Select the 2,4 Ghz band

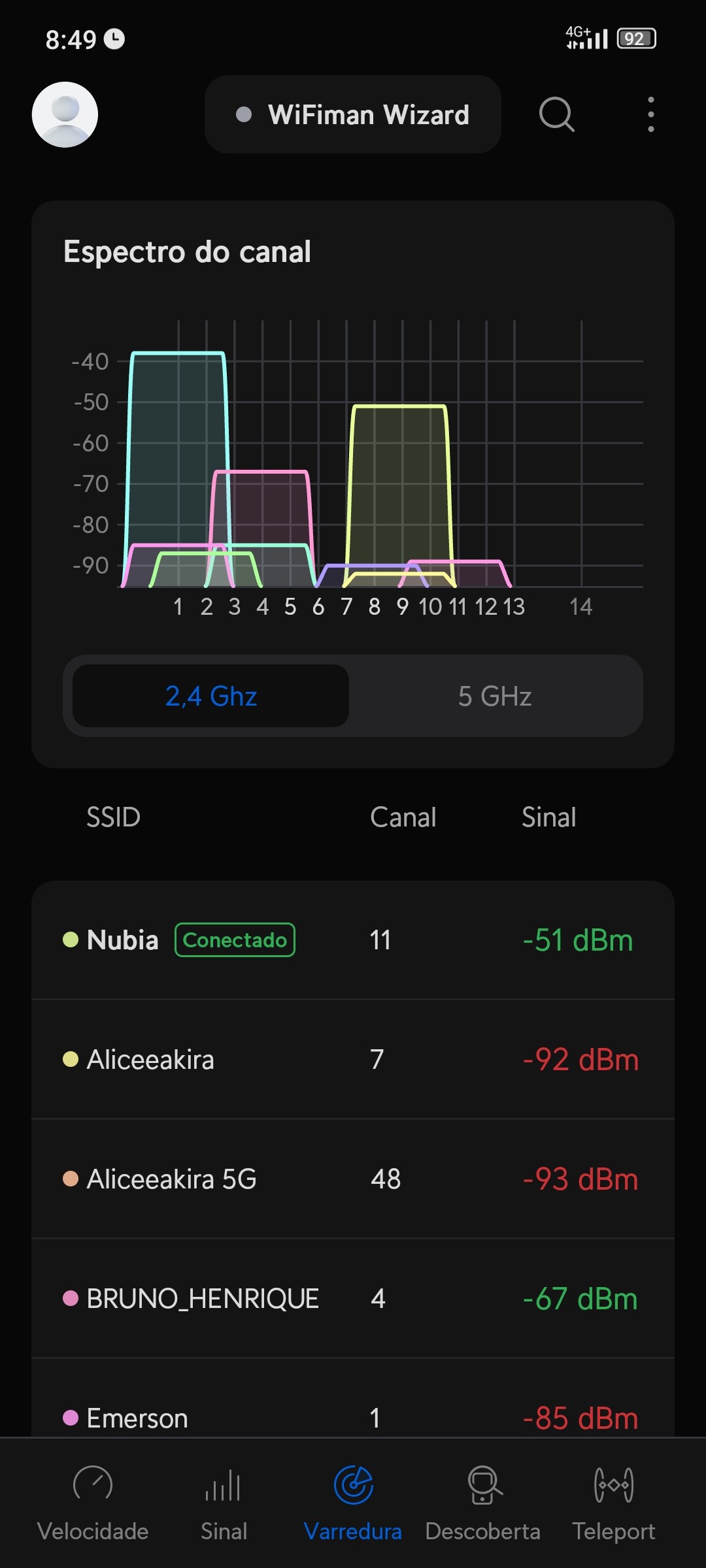point(210,696)
